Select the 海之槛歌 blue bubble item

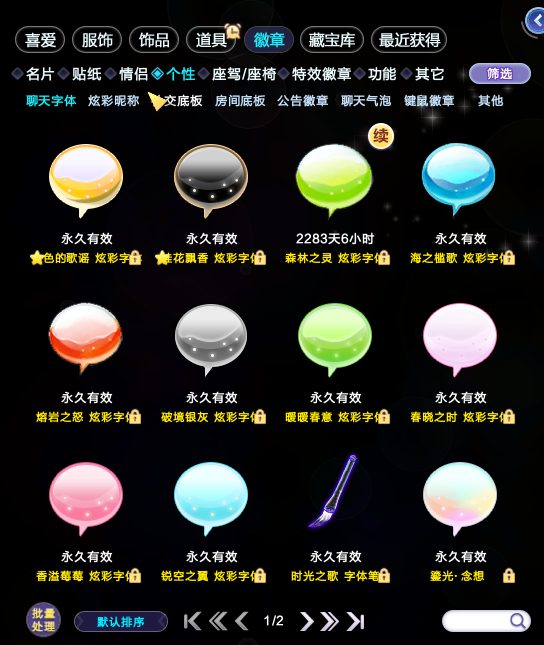[x=458, y=179]
